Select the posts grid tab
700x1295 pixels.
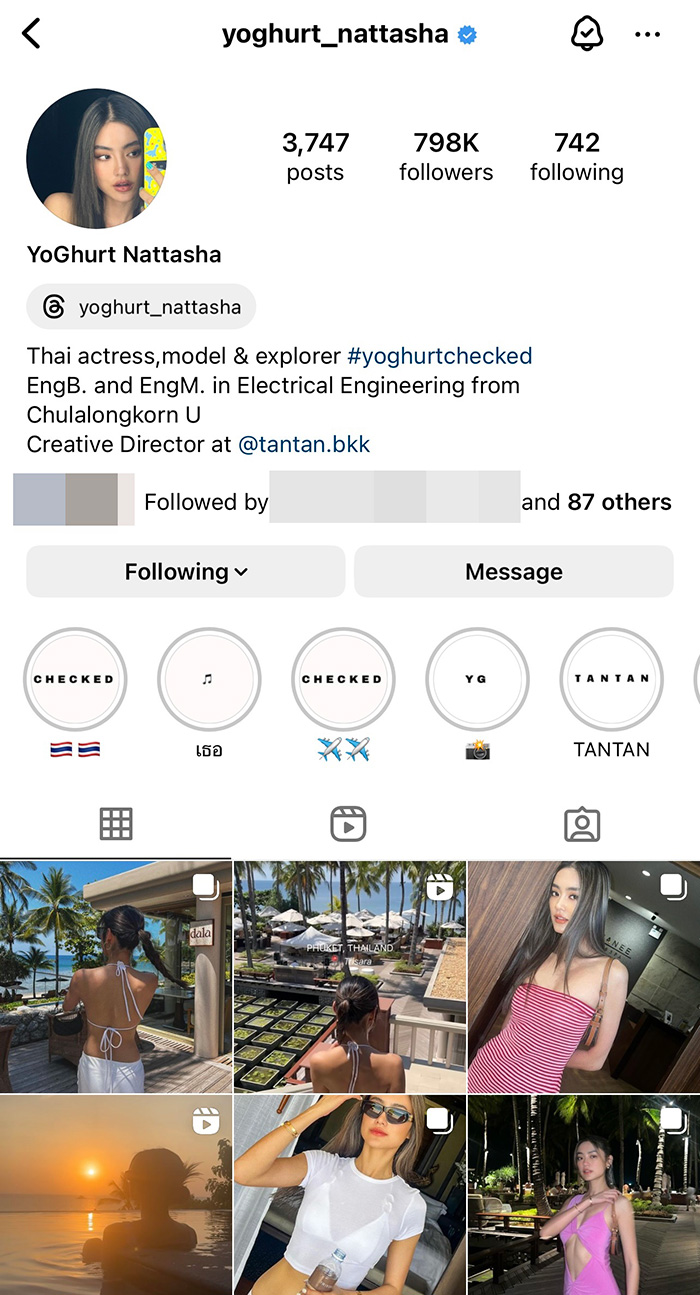pyautogui.click(x=116, y=824)
